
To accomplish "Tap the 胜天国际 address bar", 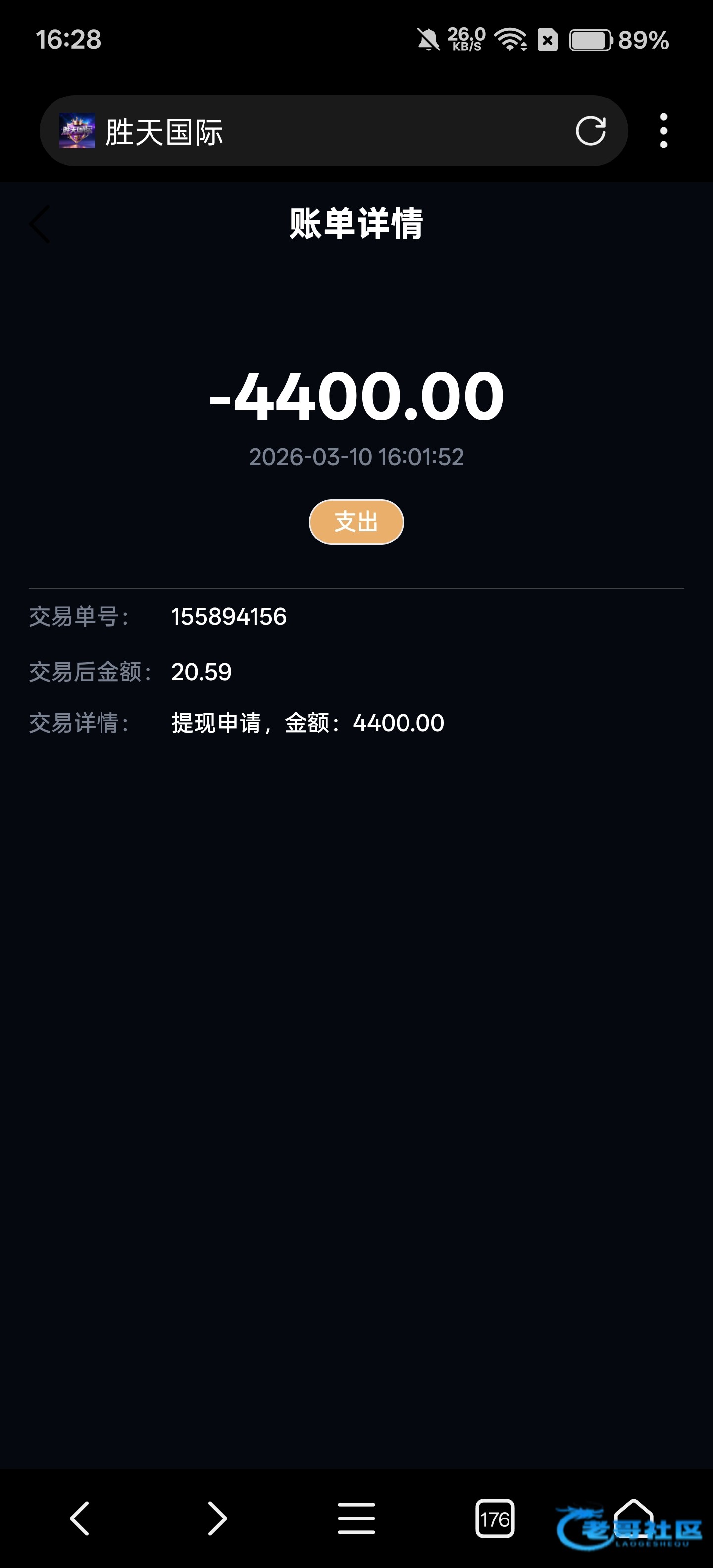I will tap(329, 131).
